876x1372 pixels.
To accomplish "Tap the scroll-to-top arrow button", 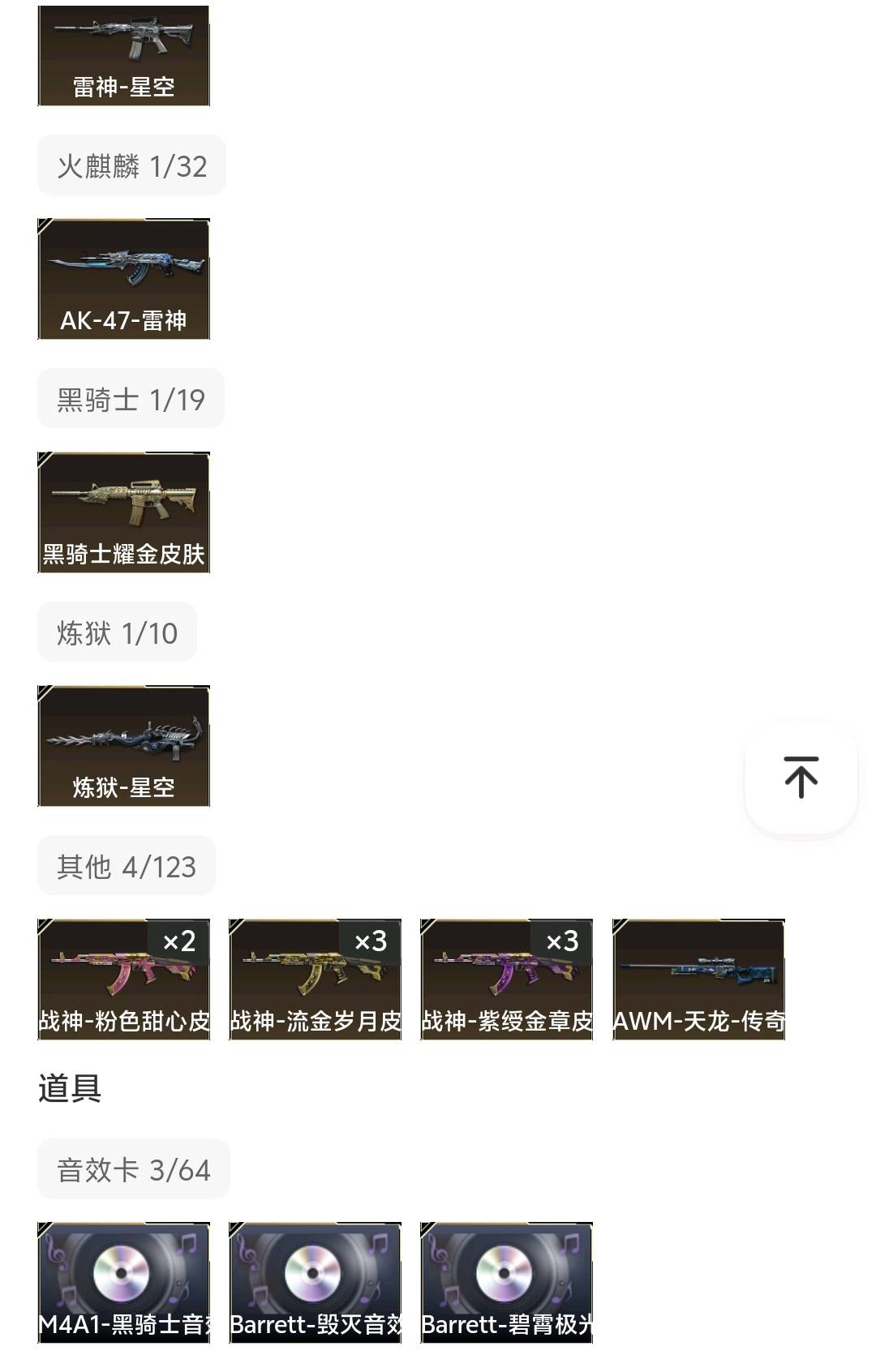I will click(801, 777).
